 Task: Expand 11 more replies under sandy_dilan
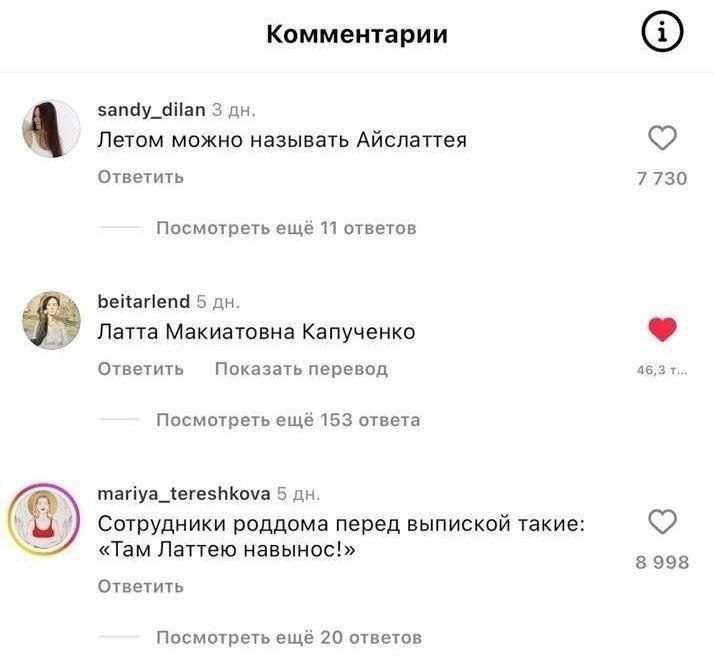pos(286,228)
